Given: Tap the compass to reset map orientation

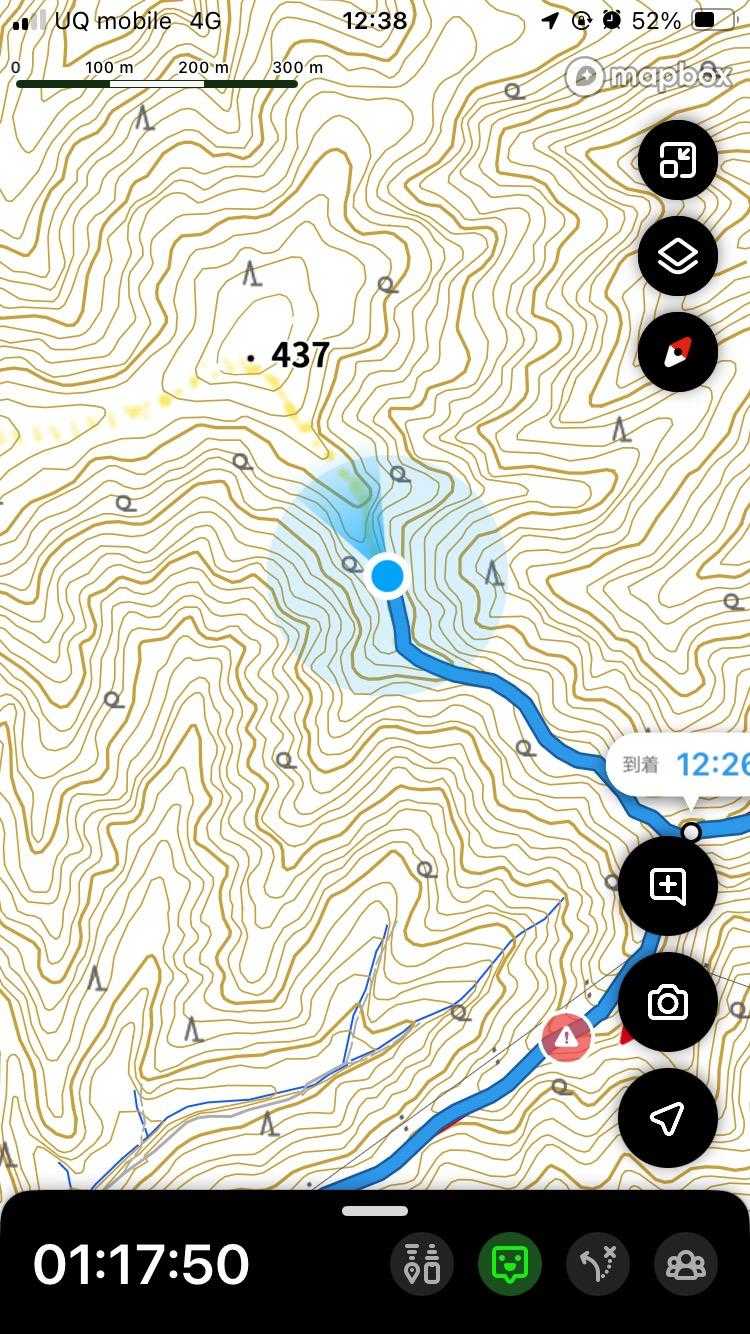Looking at the screenshot, I should tap(677, 353).
